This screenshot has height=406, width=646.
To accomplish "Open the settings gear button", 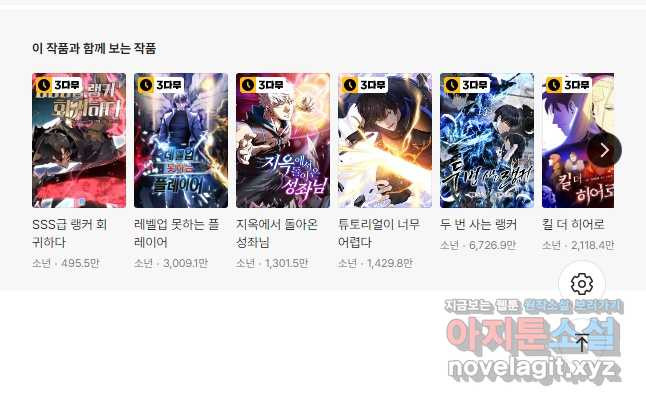I will point(582,284).
